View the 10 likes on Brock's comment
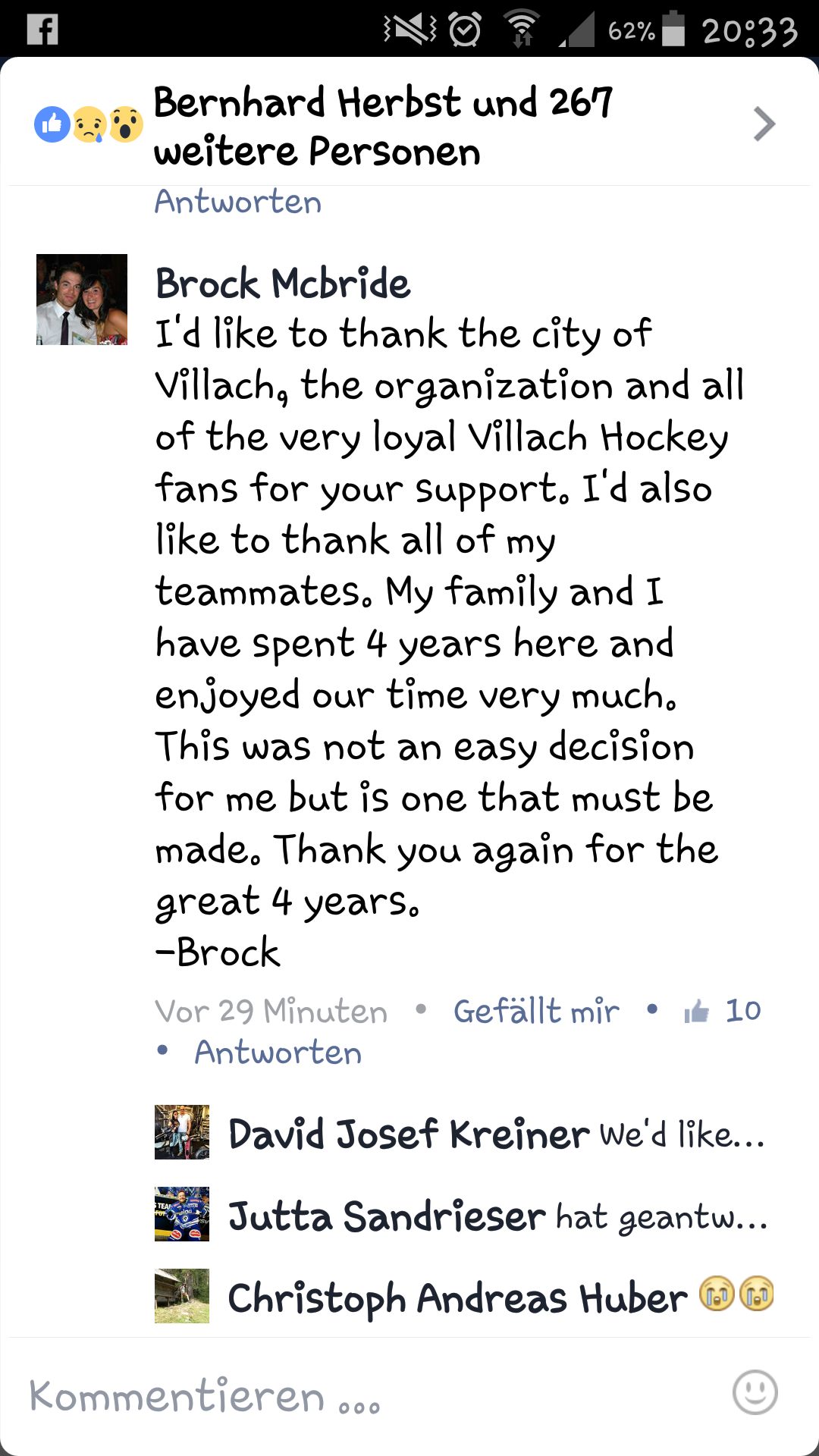 pyautogui.click(x=722, y=1011)
